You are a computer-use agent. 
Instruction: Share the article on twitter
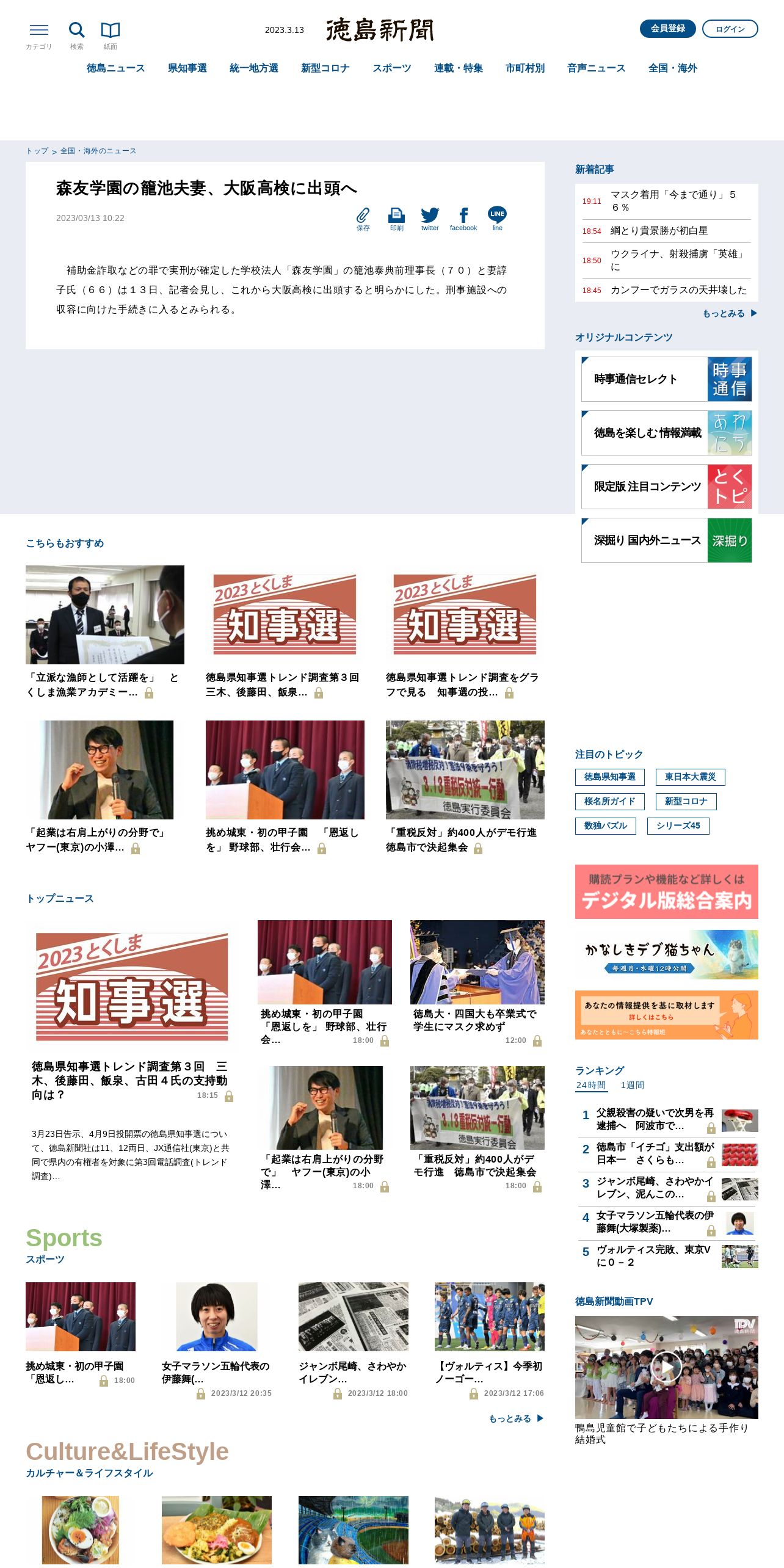click(430, 218)
